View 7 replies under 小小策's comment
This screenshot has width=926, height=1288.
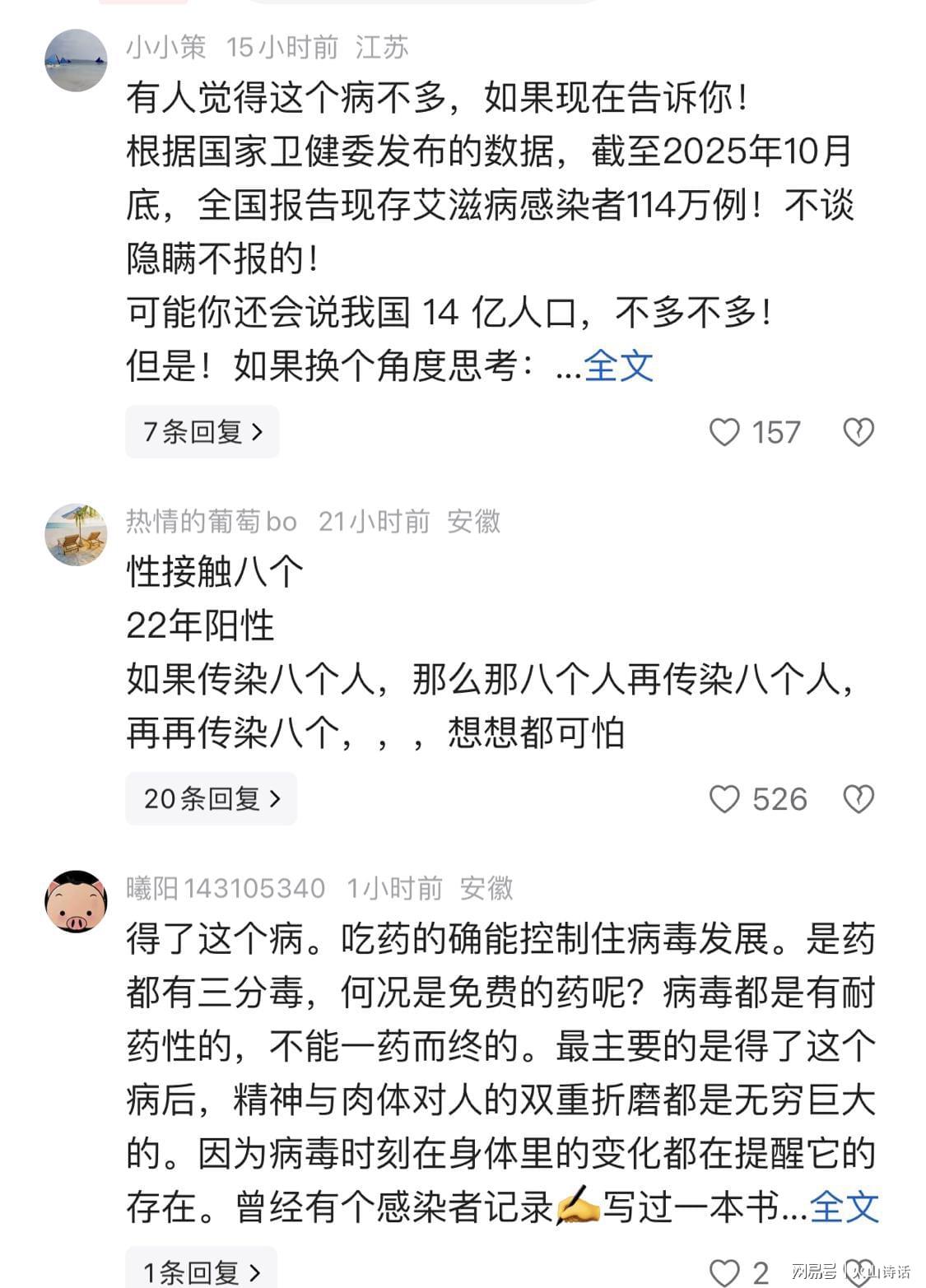coord(202,431)
